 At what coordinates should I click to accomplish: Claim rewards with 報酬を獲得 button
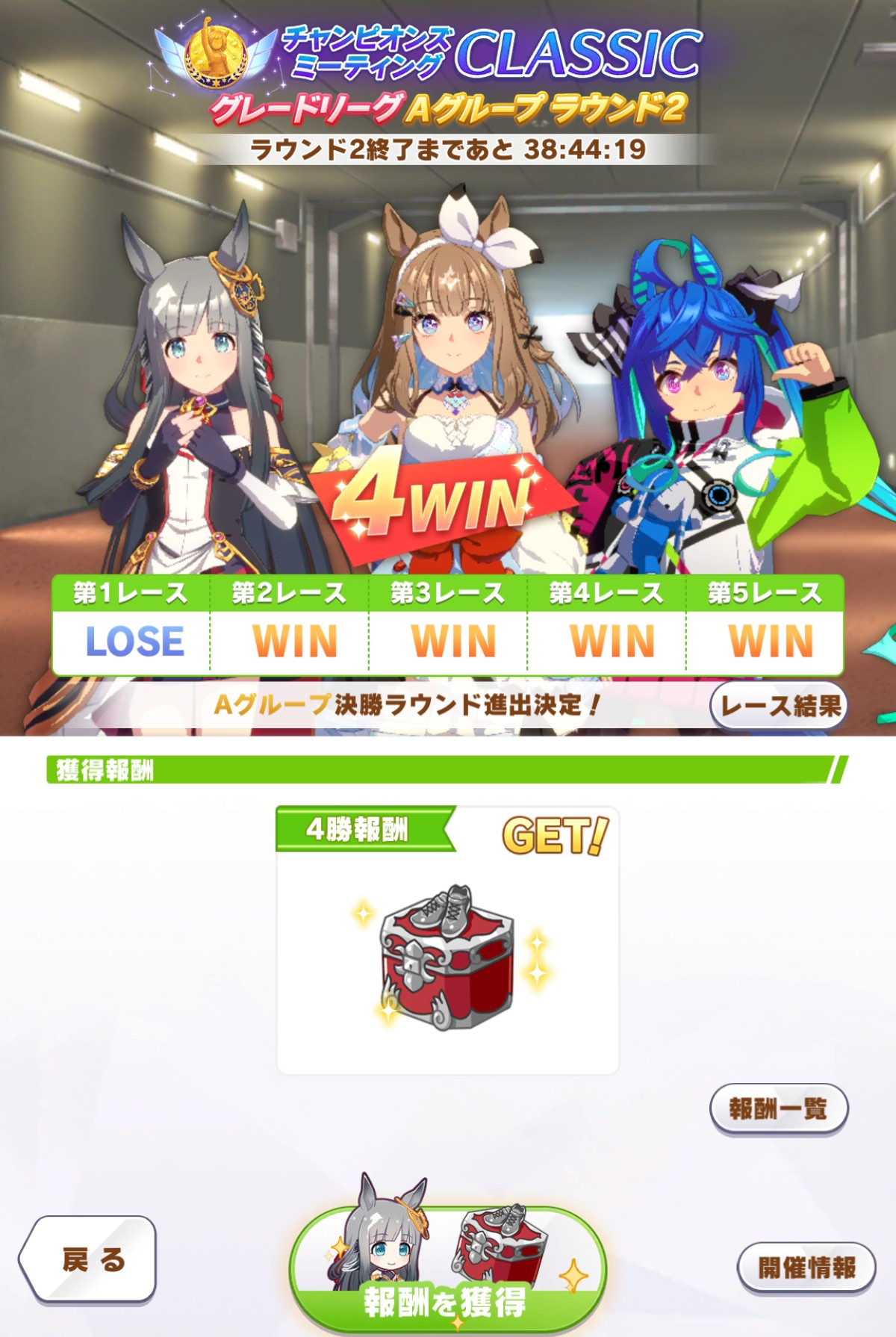[447, 1270]
